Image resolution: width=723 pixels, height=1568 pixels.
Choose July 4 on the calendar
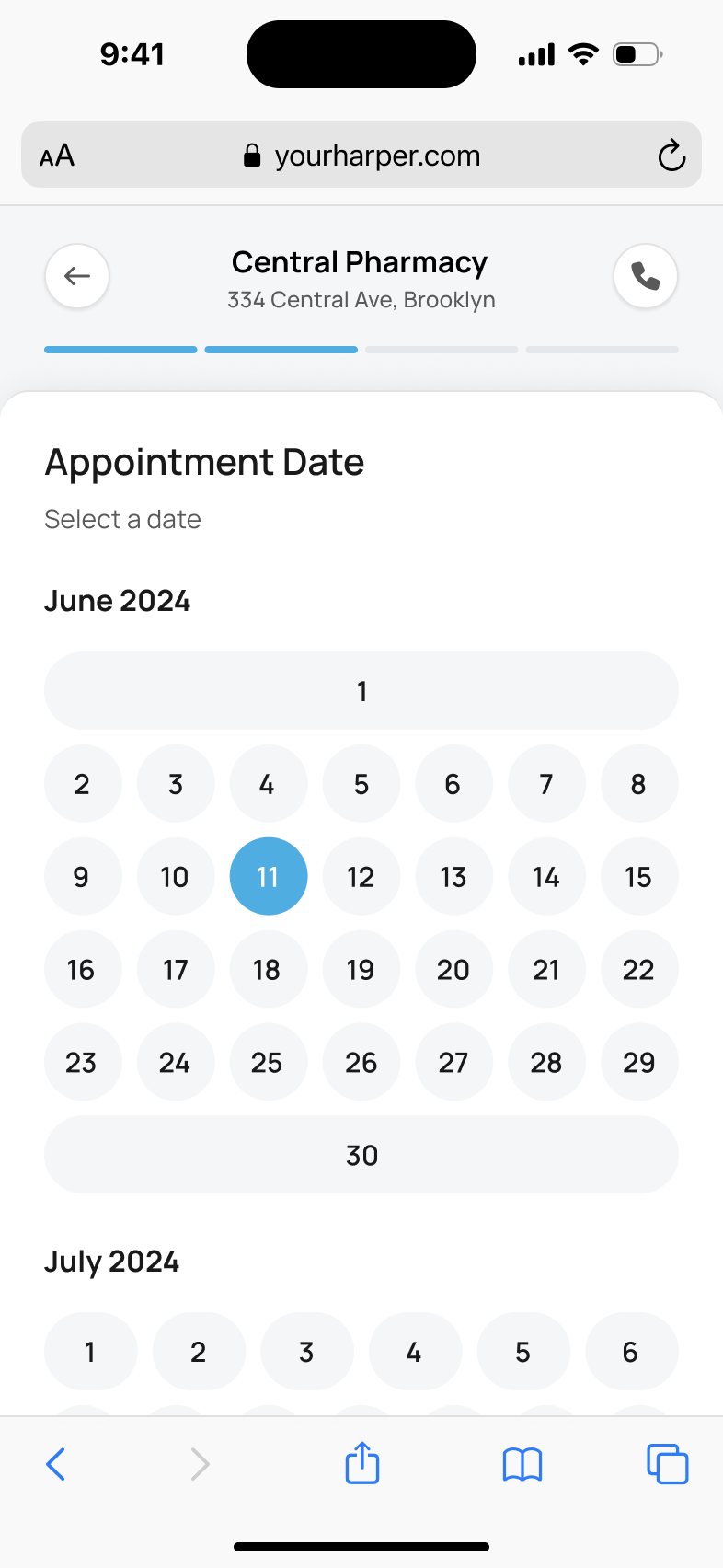coord(415,1352)
